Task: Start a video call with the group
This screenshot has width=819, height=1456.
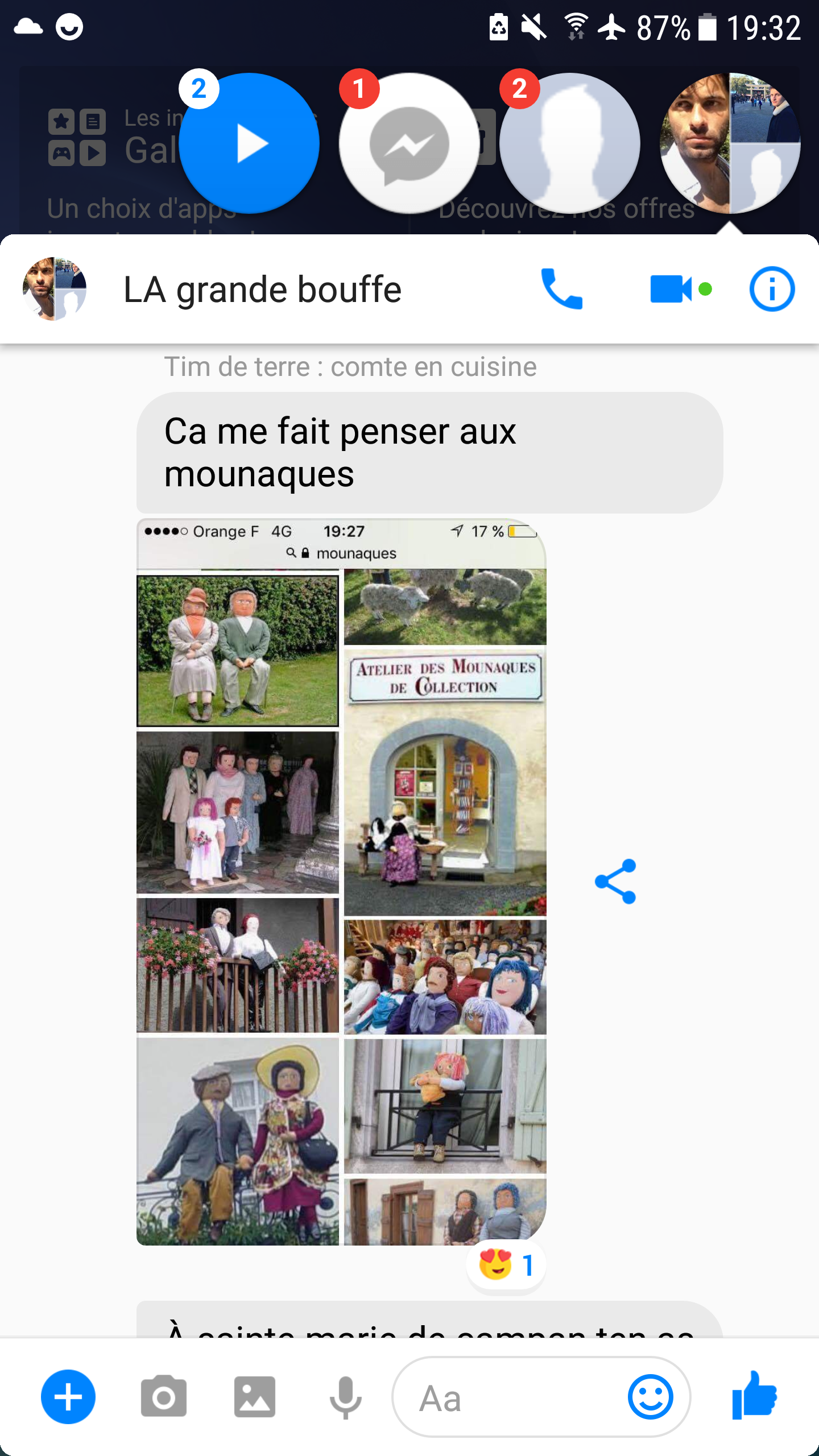Action: (x=680, y=289)
